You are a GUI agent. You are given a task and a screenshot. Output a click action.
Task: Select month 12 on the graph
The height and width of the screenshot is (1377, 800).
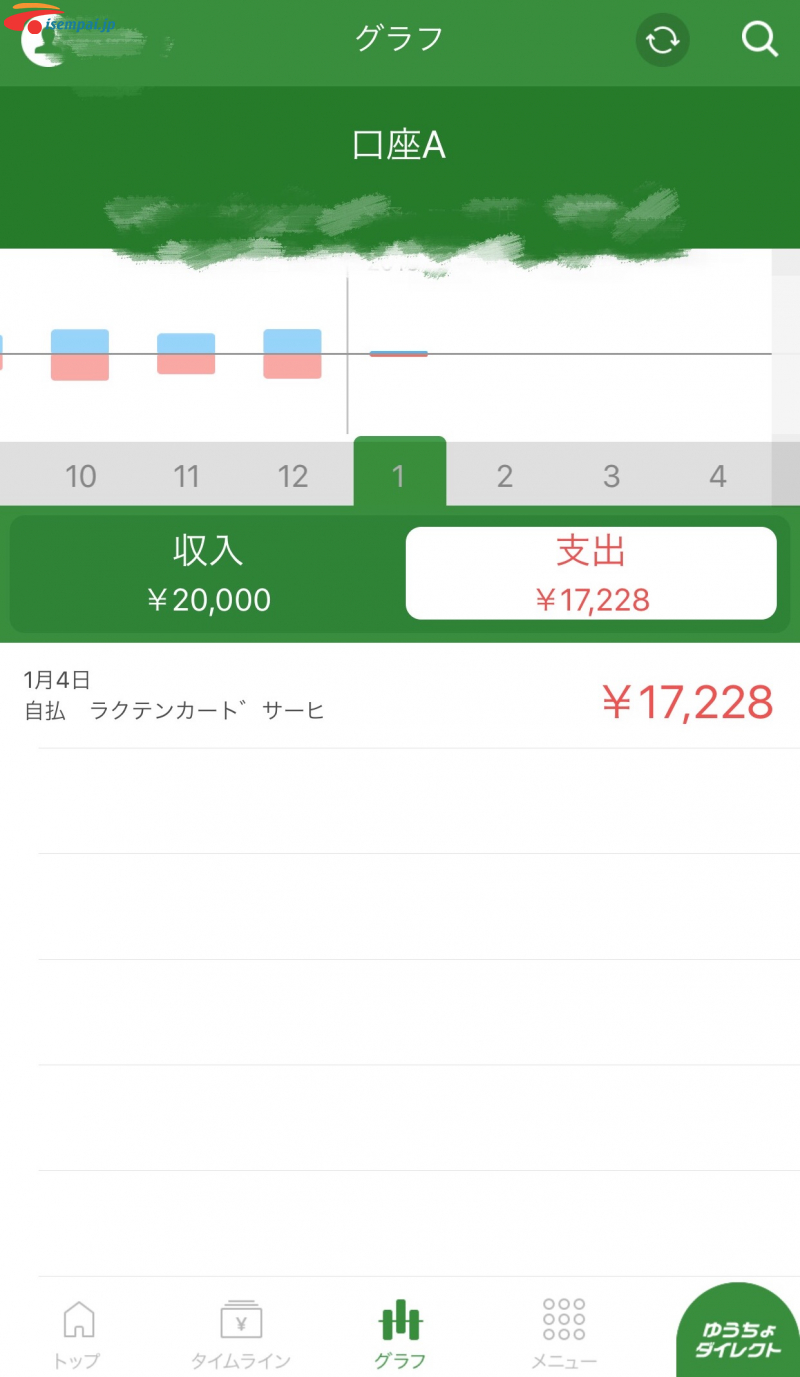tap(292, 476)
